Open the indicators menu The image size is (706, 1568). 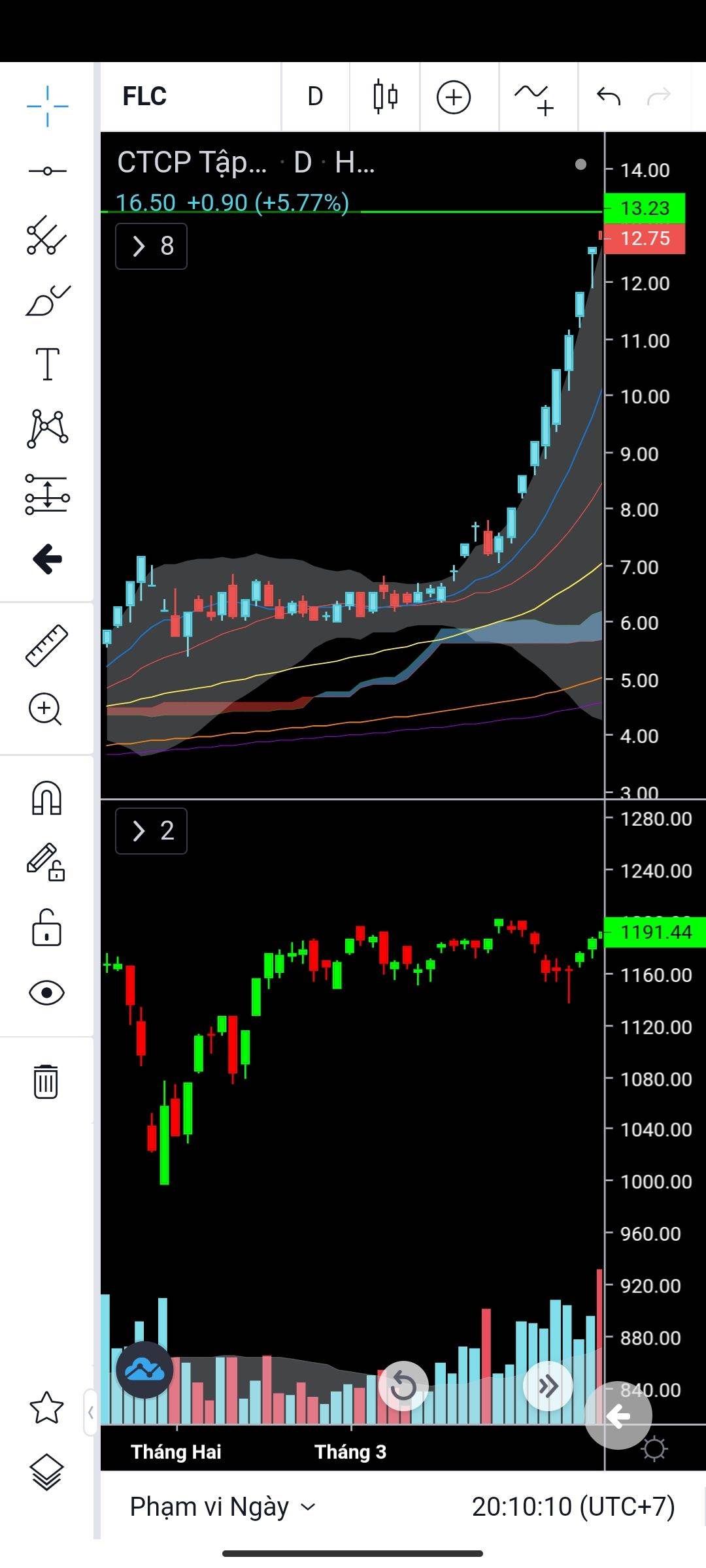[x=534, y=98]
